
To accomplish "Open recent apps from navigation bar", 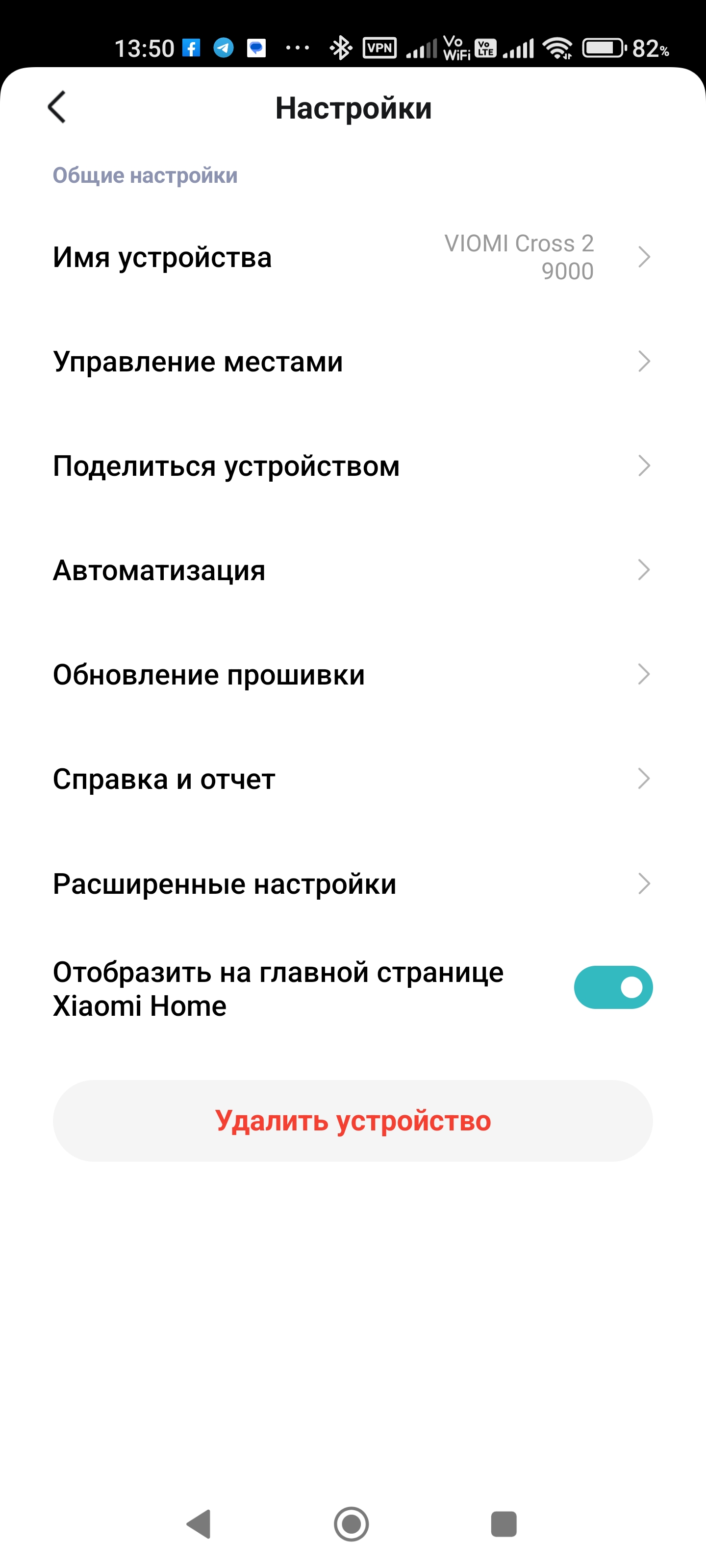I will coord(503,1524).
